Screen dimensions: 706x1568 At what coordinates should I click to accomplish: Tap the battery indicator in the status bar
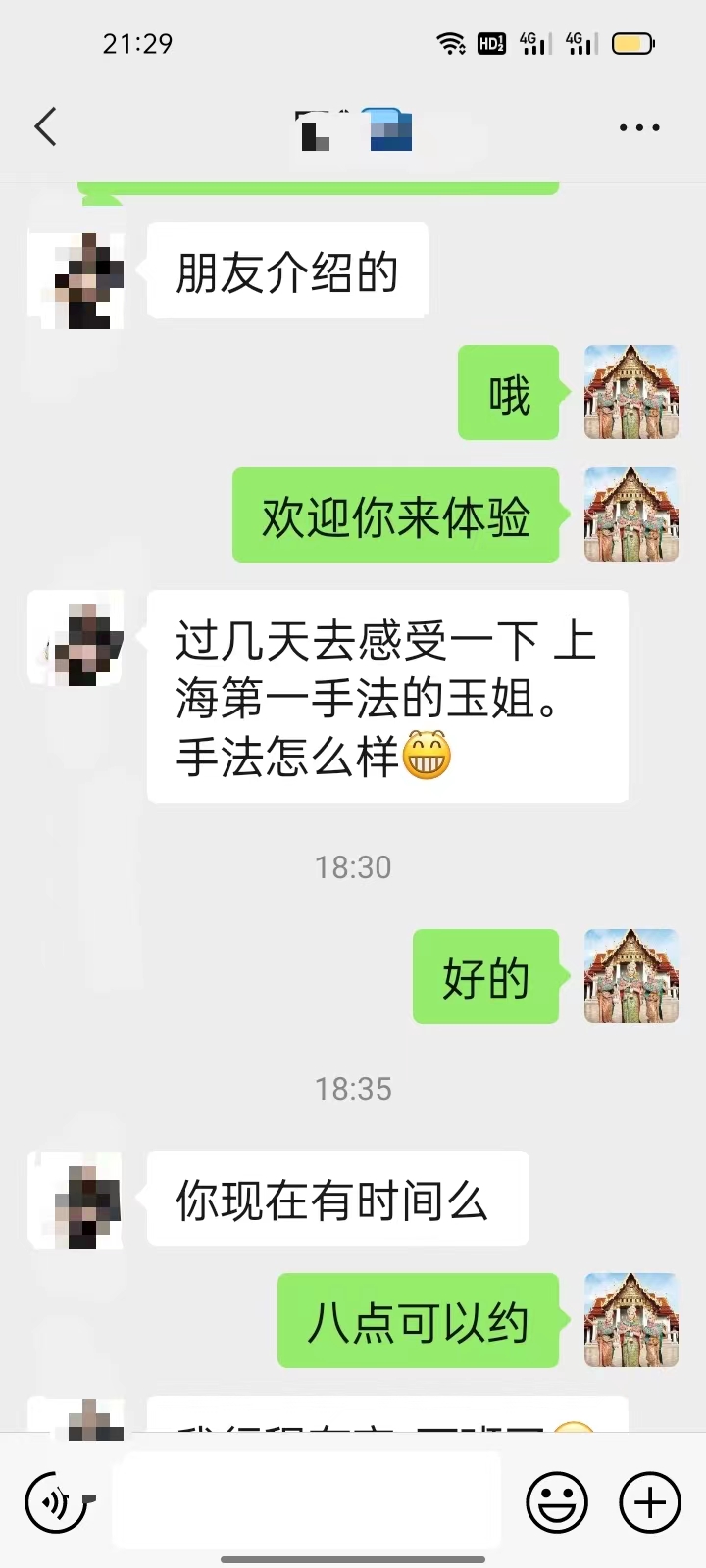click(x=633, y=43)
